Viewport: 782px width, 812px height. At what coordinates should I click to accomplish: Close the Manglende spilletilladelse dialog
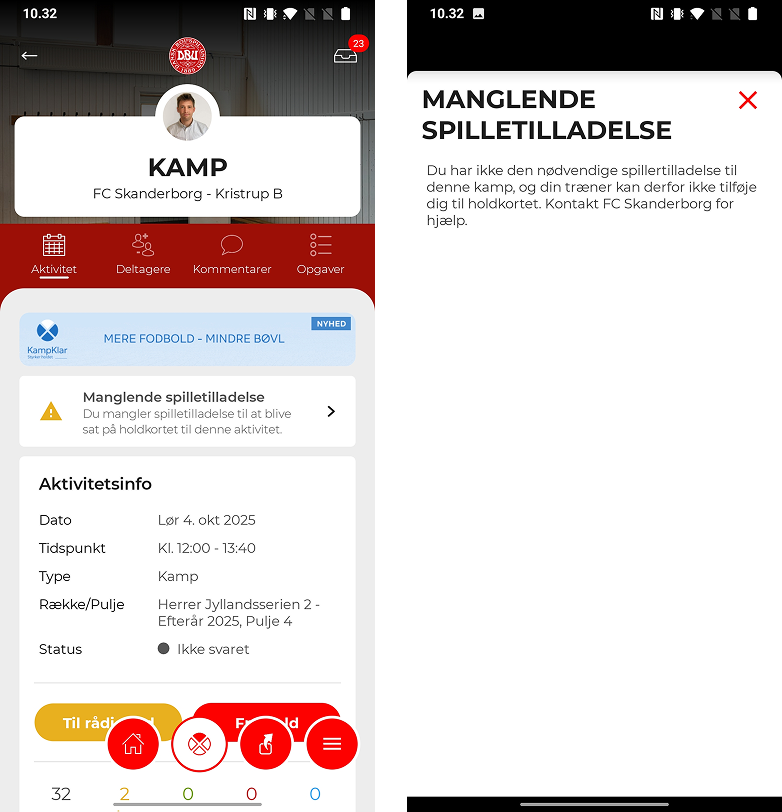coord(747,100)
